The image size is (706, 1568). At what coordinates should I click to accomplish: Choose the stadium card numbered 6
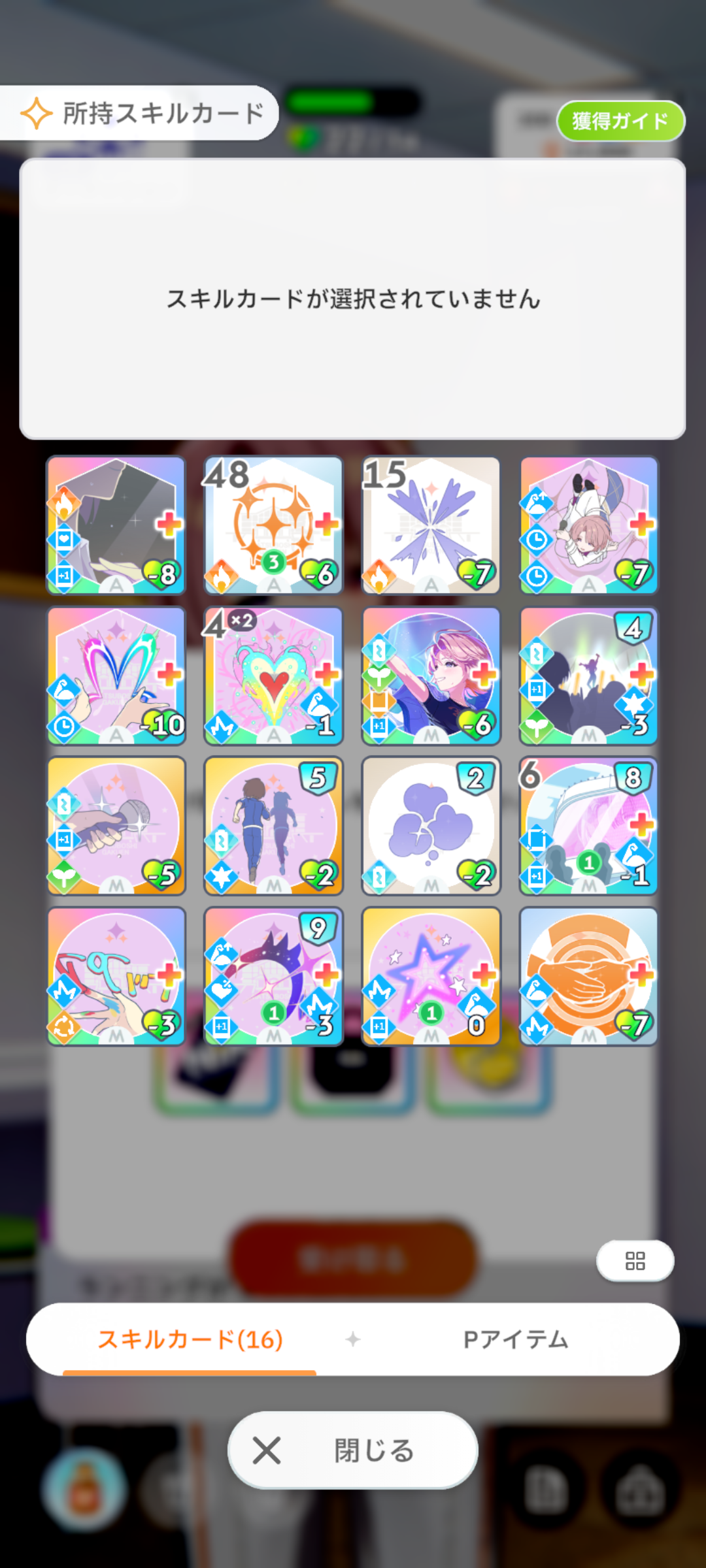tap(588, 826)
